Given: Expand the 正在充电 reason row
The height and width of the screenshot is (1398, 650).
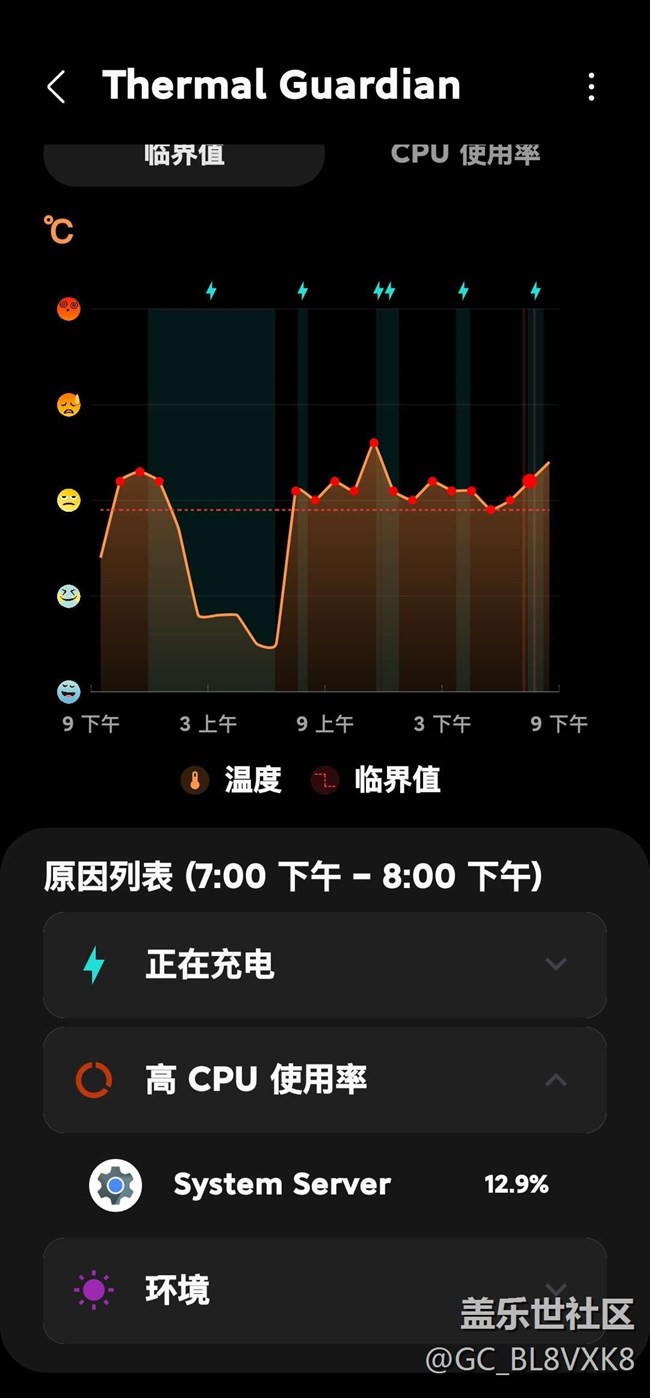Looking at the screenshot, I should pos(324,965).
